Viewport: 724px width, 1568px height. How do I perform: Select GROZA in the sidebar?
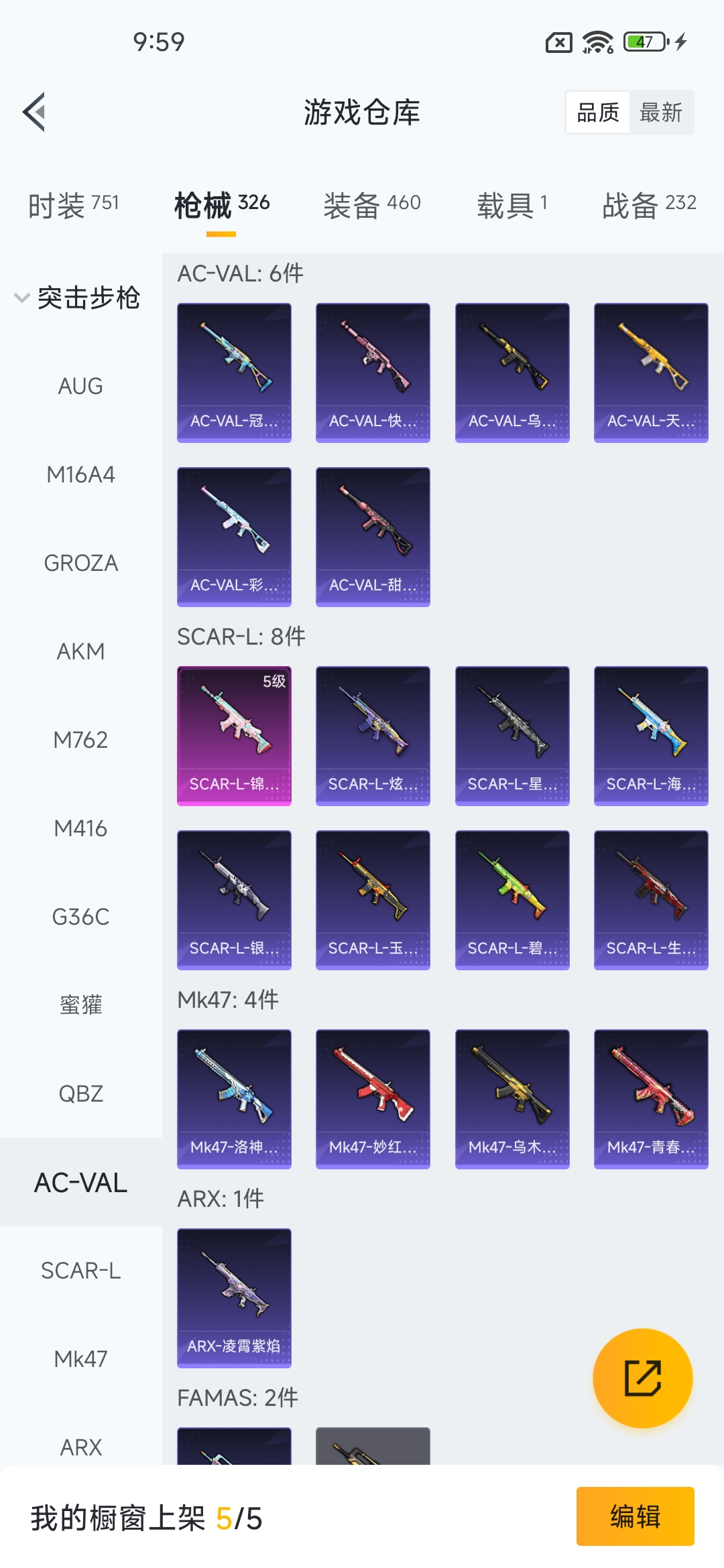tap(80, 563)
